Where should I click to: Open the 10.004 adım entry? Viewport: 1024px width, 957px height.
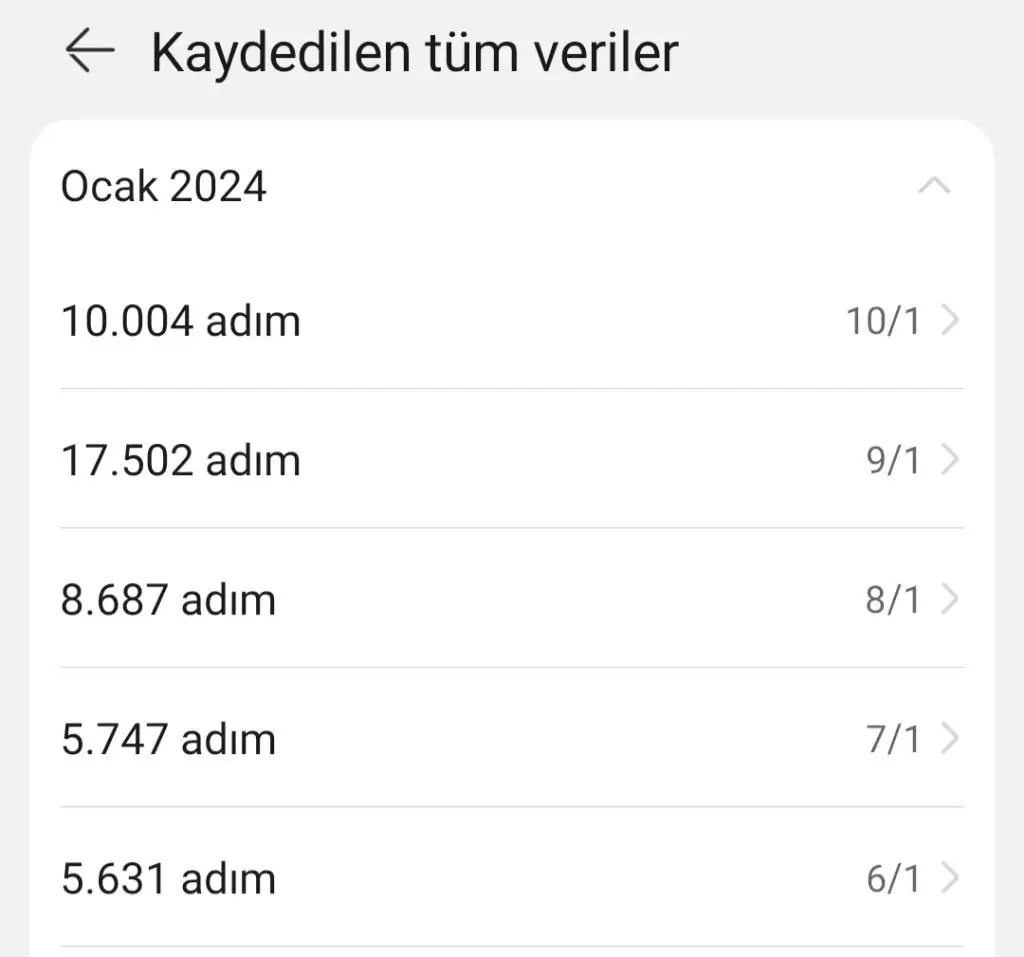510,322
